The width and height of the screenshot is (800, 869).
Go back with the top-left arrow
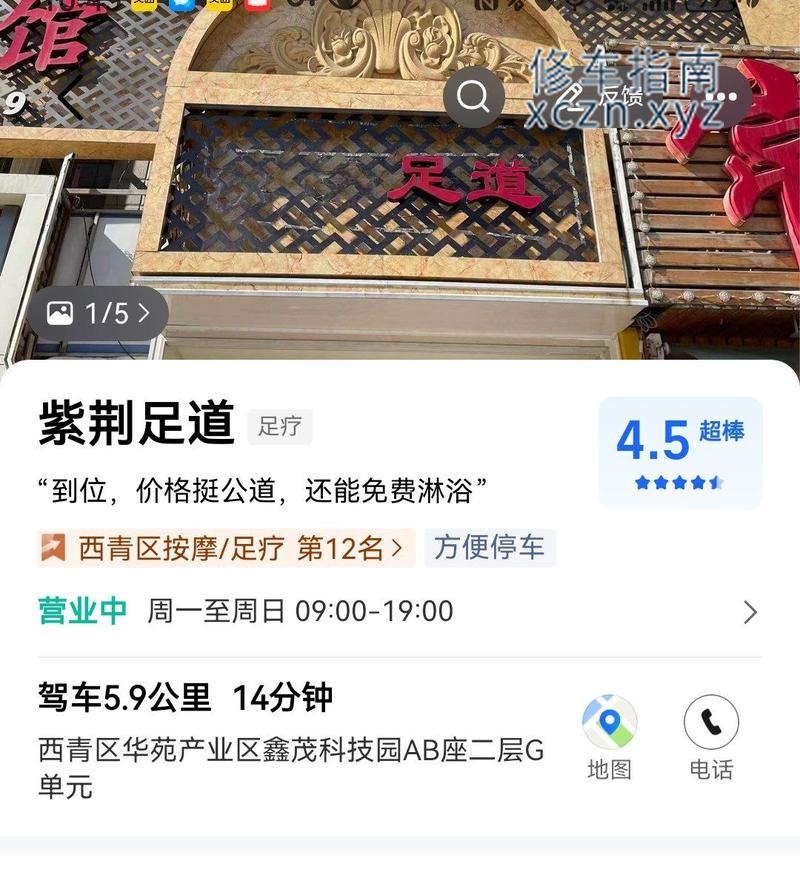pyautogui.click(x=70, y=97)
